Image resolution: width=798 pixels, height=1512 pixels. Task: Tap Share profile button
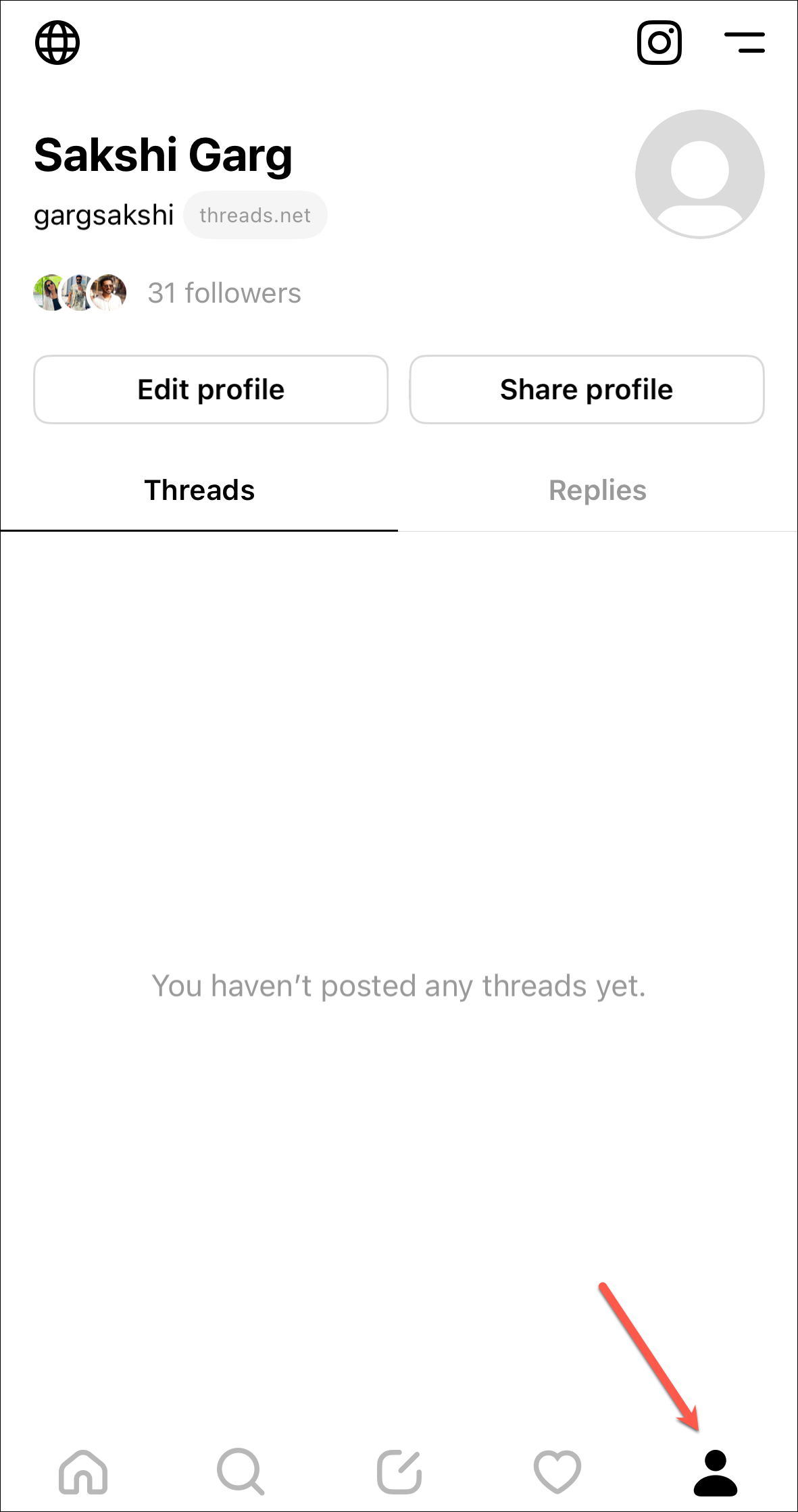(587, 390)
